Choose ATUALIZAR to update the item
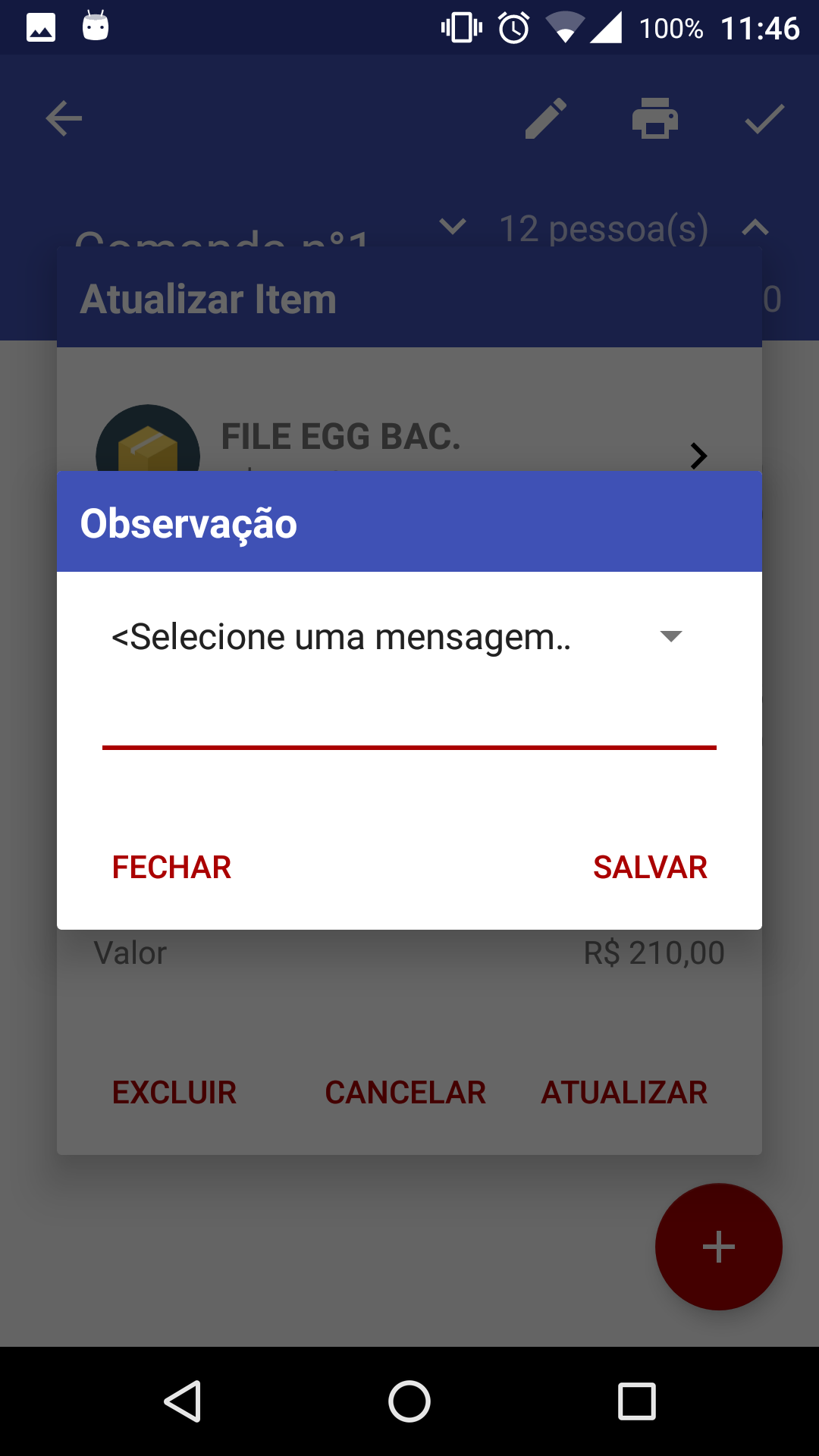 pos(624,1092)
